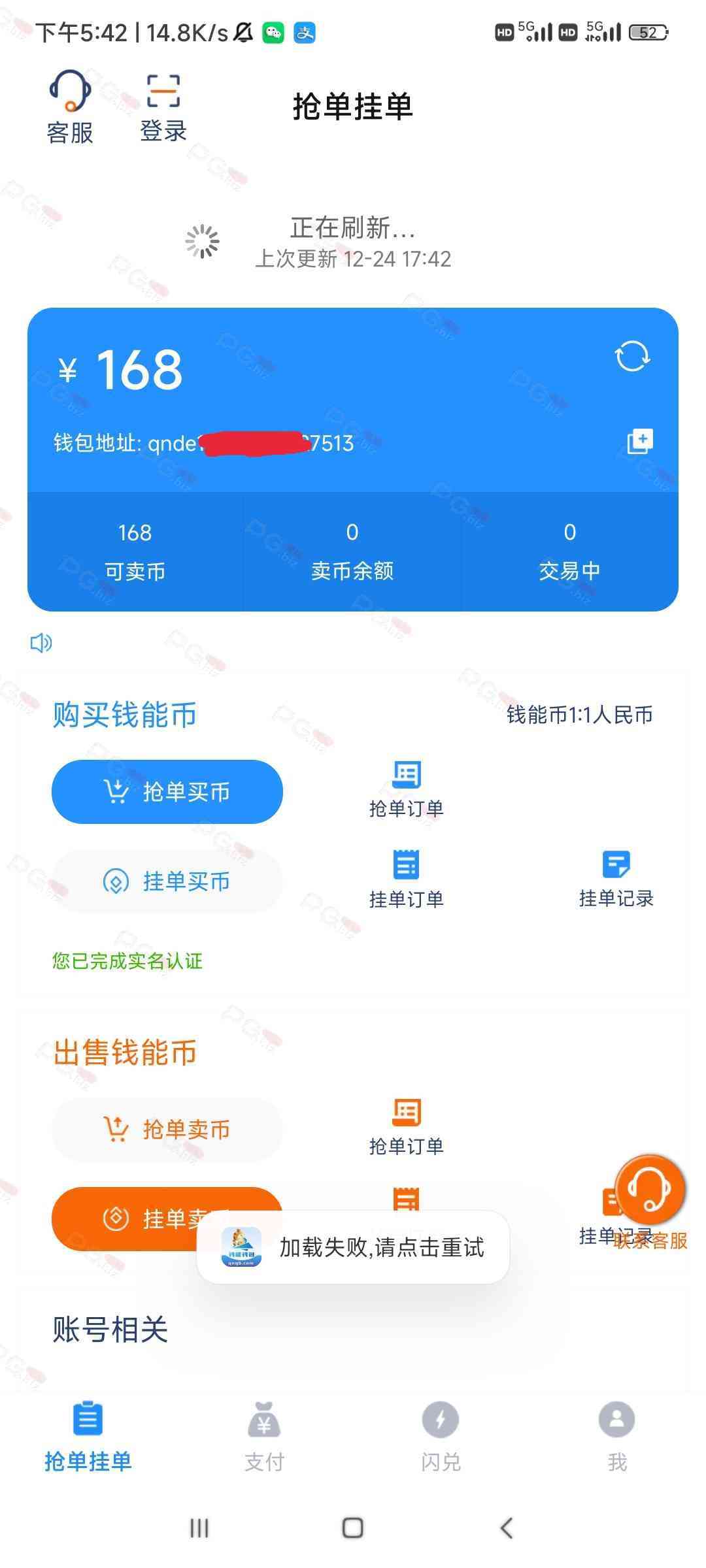
Task: Tap the orange 挂单卖币 button
Action: click(x=124, y=1219)
